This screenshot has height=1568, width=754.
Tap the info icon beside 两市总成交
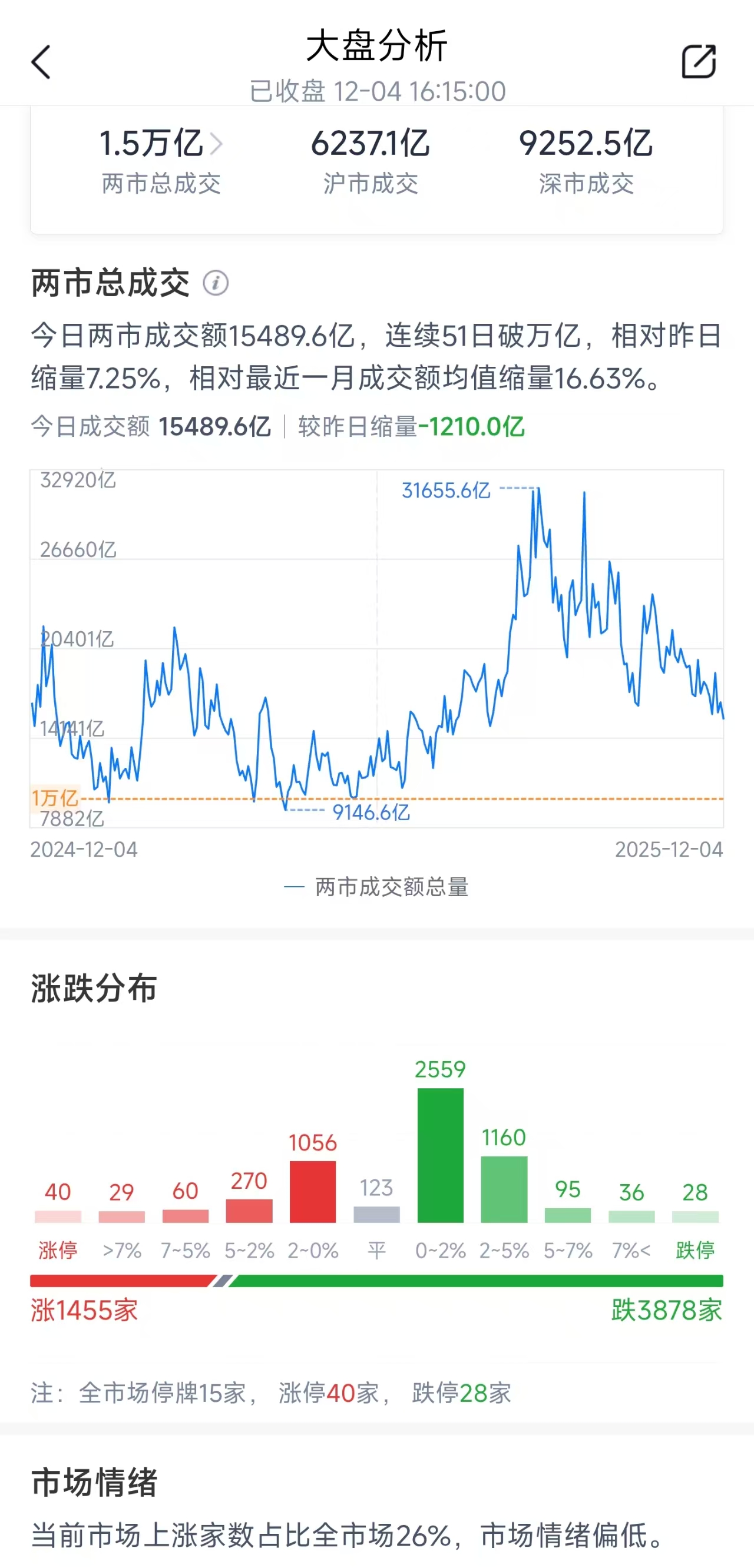coord(216,283)
